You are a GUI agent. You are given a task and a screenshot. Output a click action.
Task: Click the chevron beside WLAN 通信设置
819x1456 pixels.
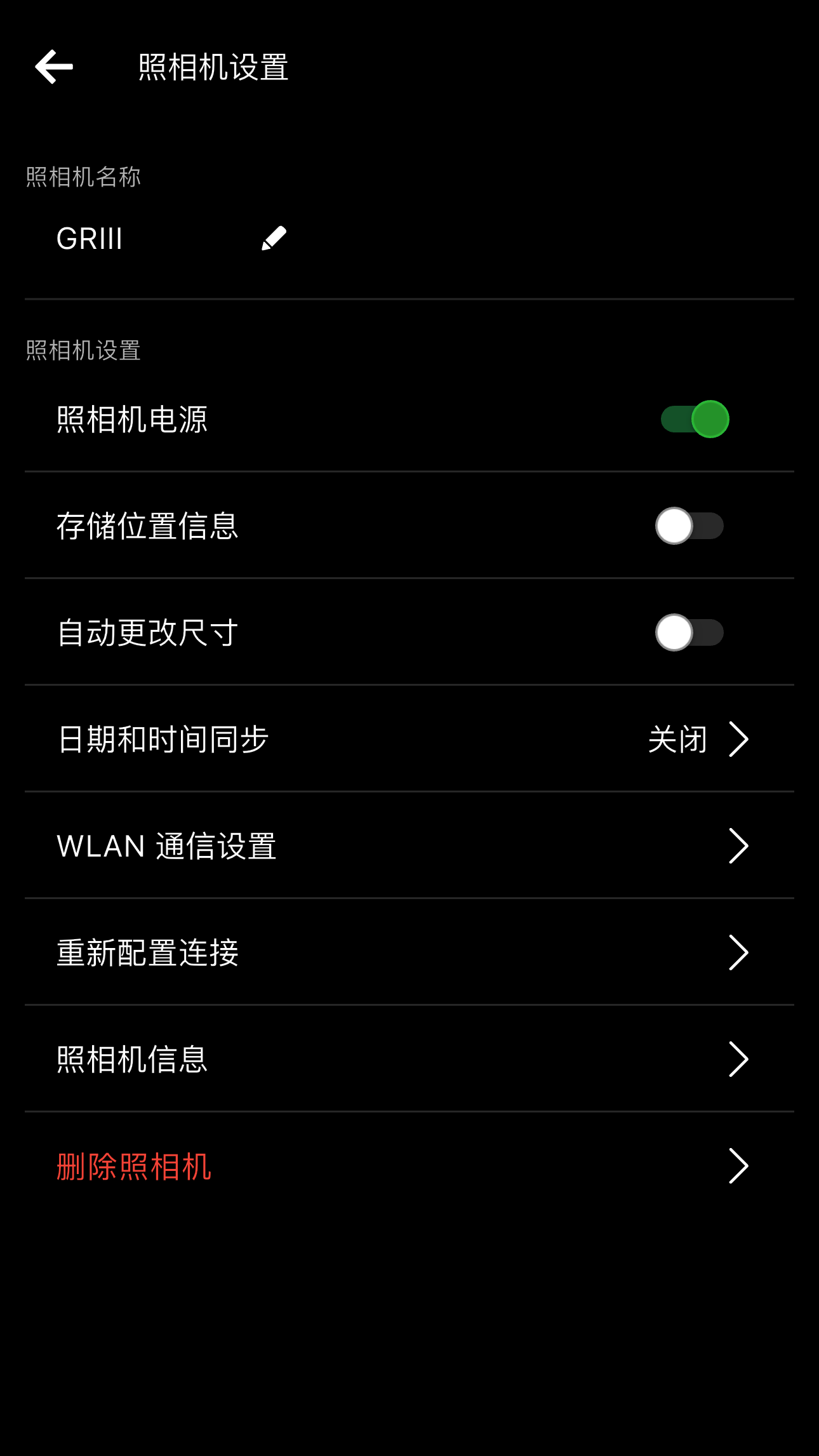738,845
